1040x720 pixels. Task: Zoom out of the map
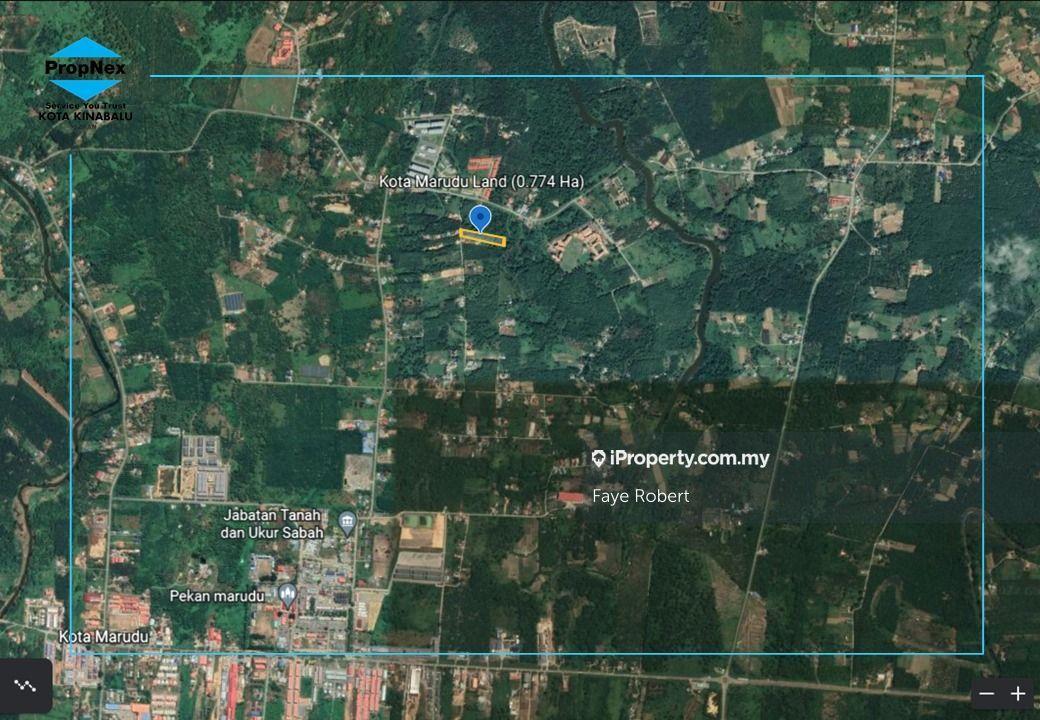[x=987, y=693]
